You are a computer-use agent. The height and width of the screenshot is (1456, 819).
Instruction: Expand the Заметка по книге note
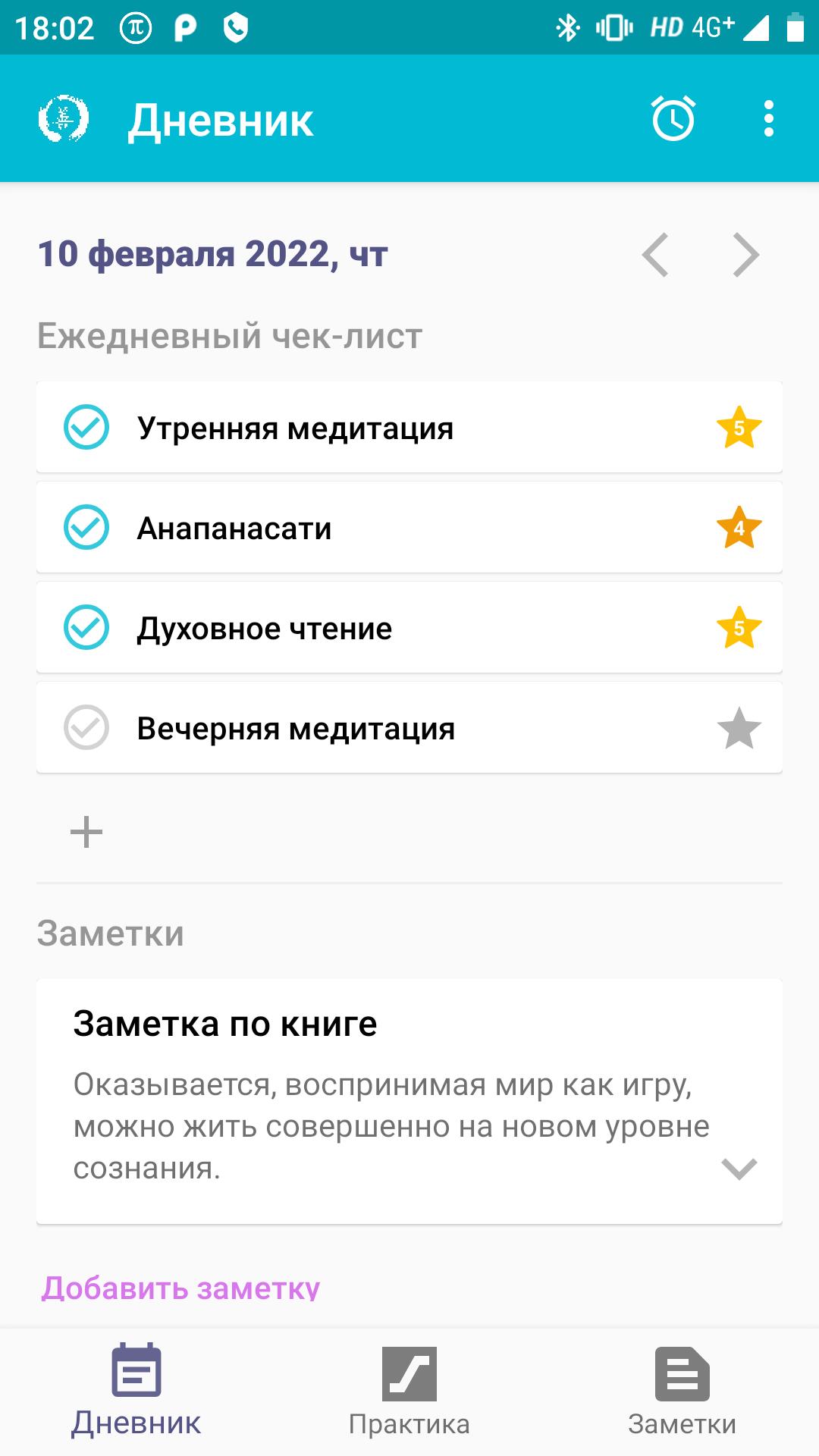pos(739,1169)
